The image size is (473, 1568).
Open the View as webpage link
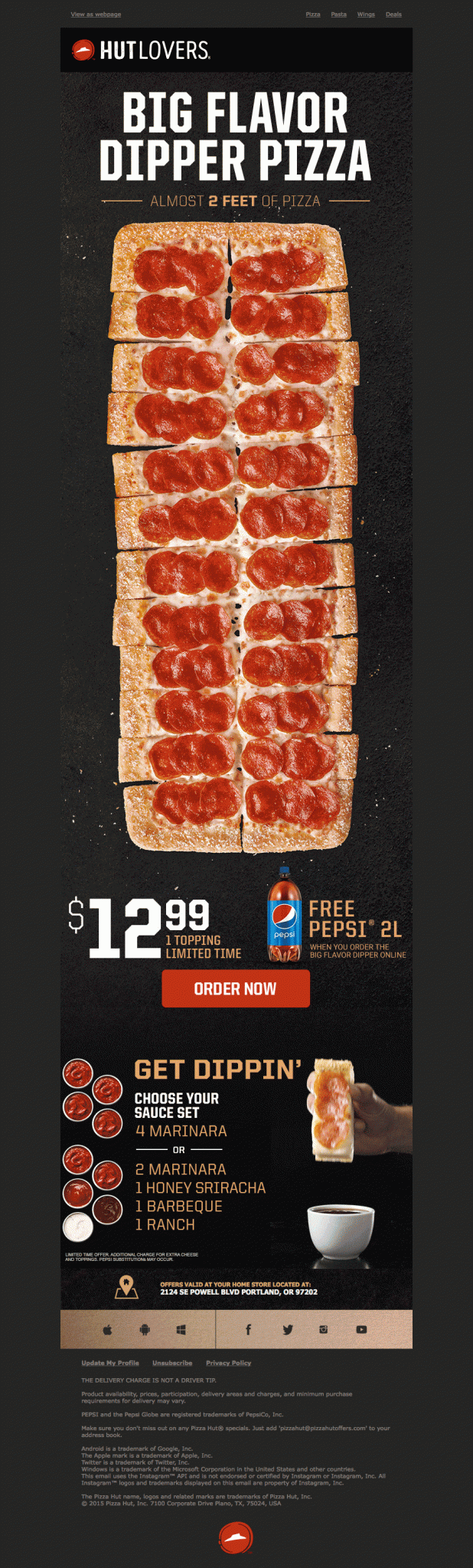(x=96, y=15)
